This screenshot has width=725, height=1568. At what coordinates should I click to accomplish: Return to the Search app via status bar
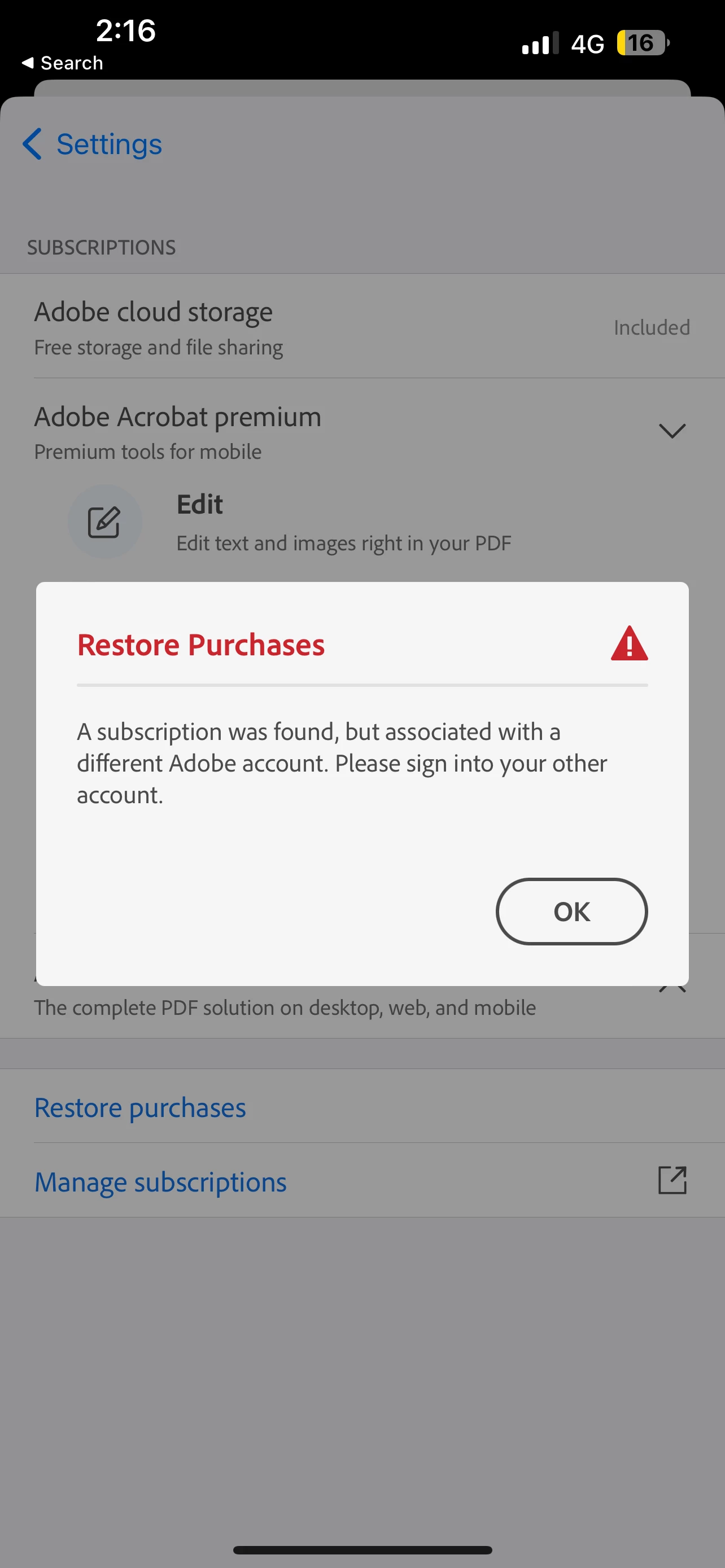(x=63, y=63)
